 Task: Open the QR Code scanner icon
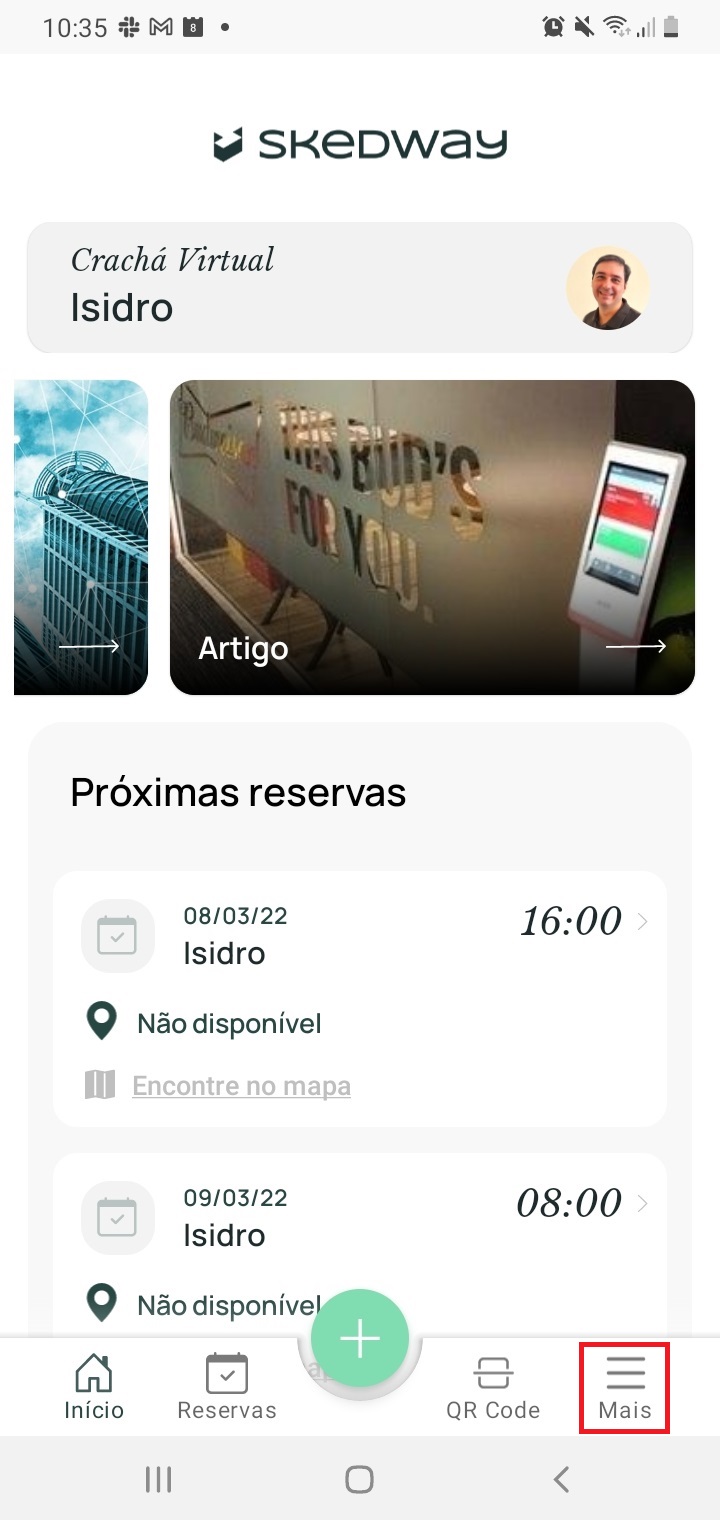pos(492,1373)
